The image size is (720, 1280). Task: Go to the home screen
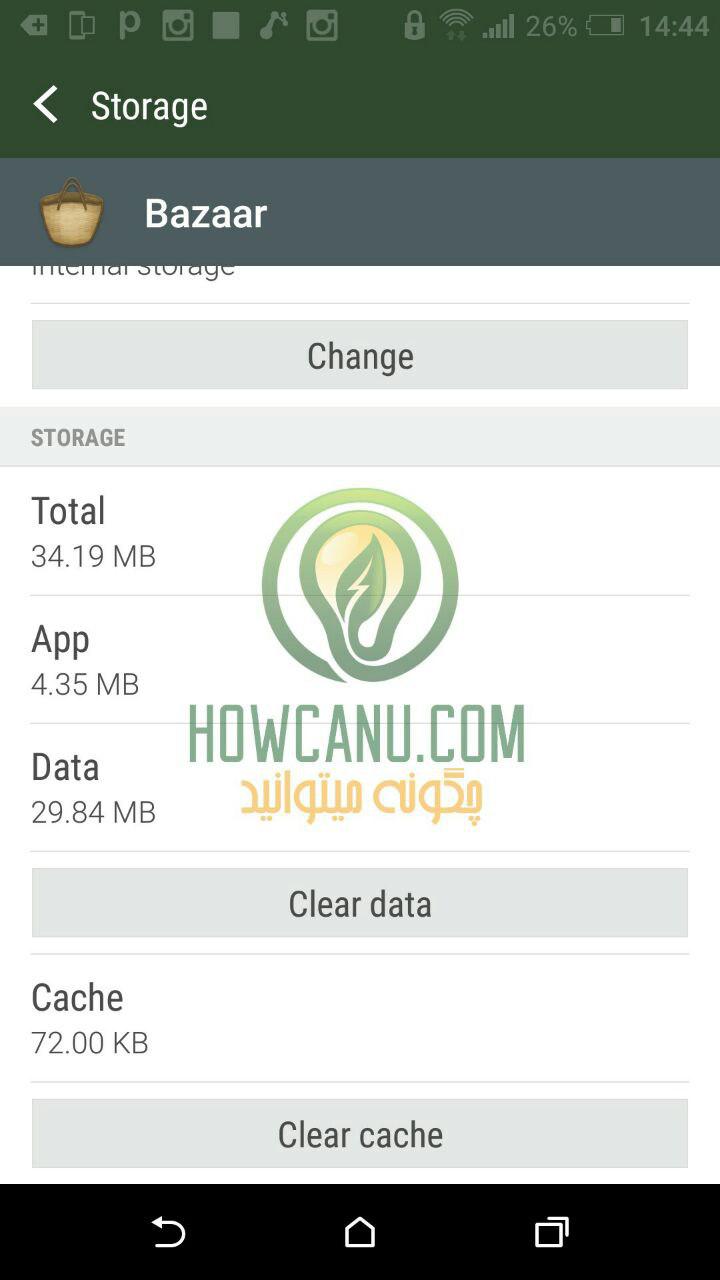pyautogui.click(x=360, y=1232)
